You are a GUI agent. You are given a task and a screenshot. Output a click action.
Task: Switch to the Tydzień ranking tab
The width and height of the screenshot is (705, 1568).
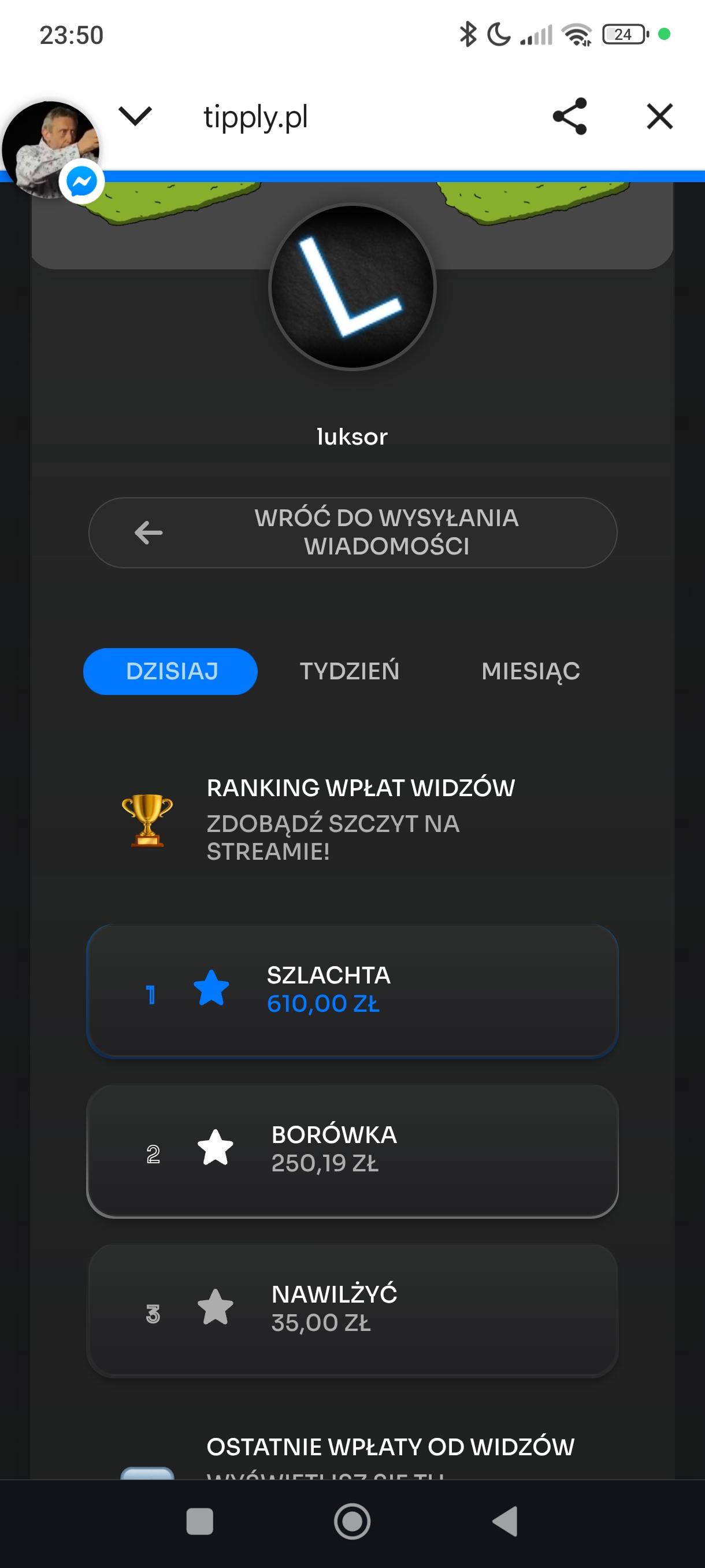click(x=350, y=671)
